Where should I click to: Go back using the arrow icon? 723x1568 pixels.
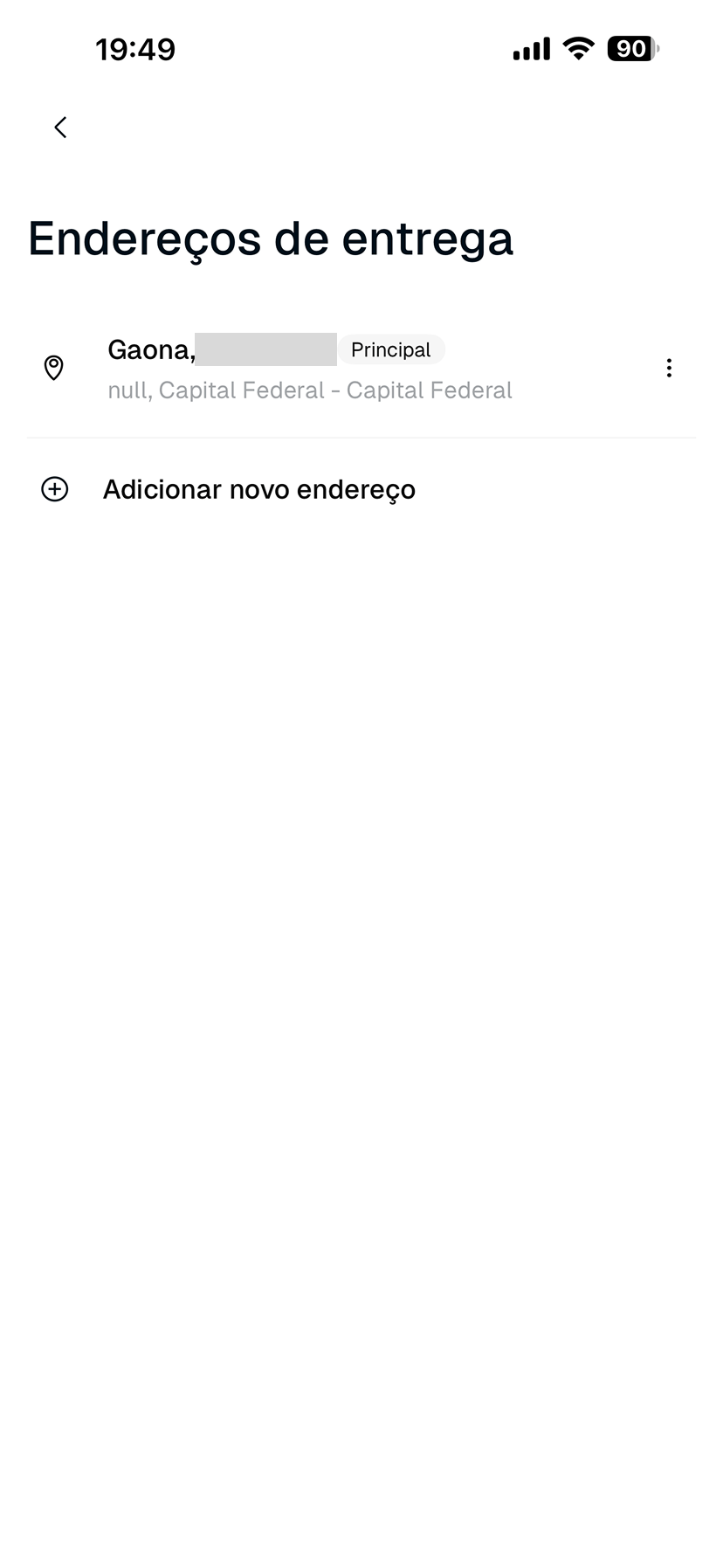(60, 128)
